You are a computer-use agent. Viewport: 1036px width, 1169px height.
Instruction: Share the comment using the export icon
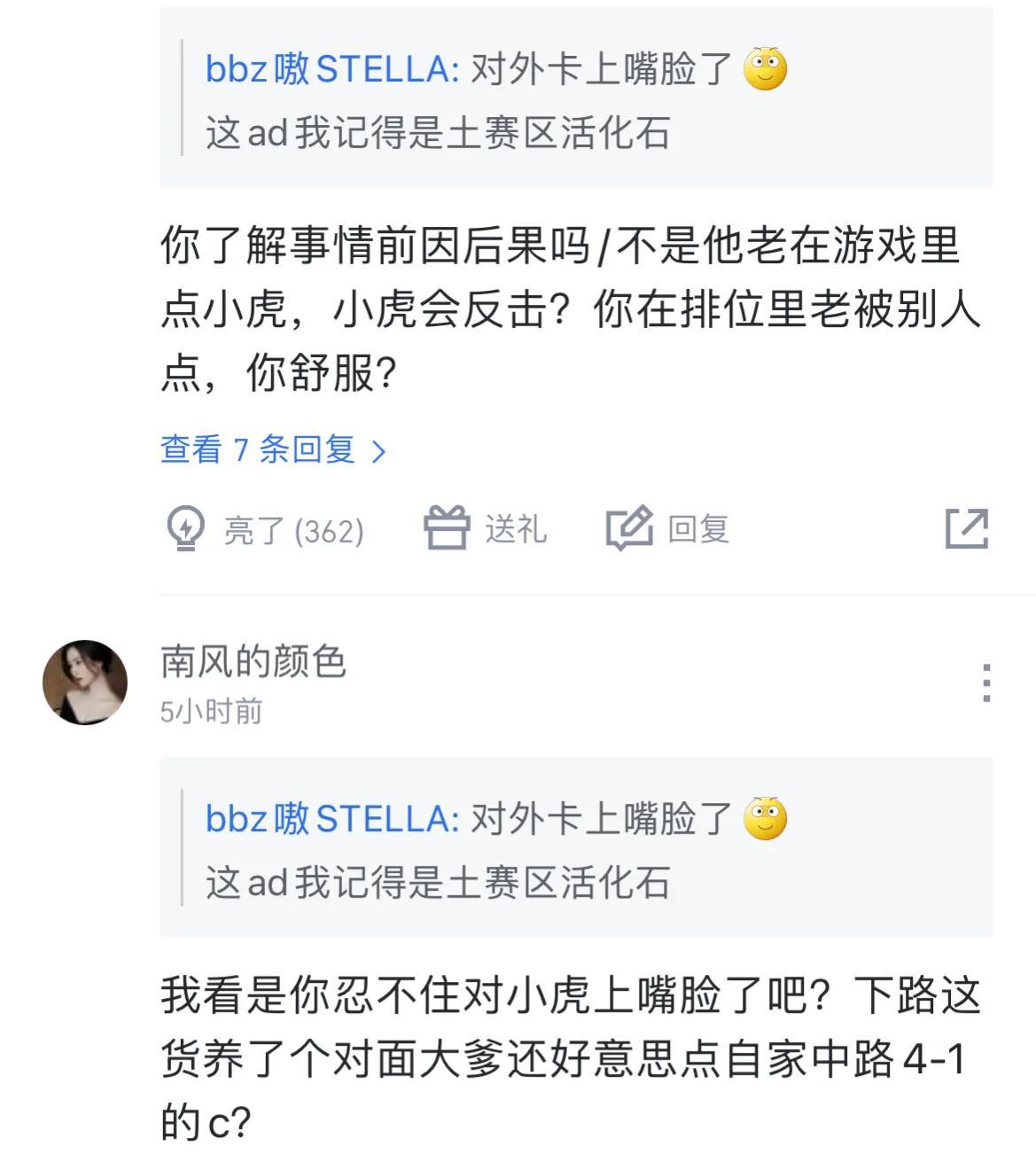click(x=966, y=529)
